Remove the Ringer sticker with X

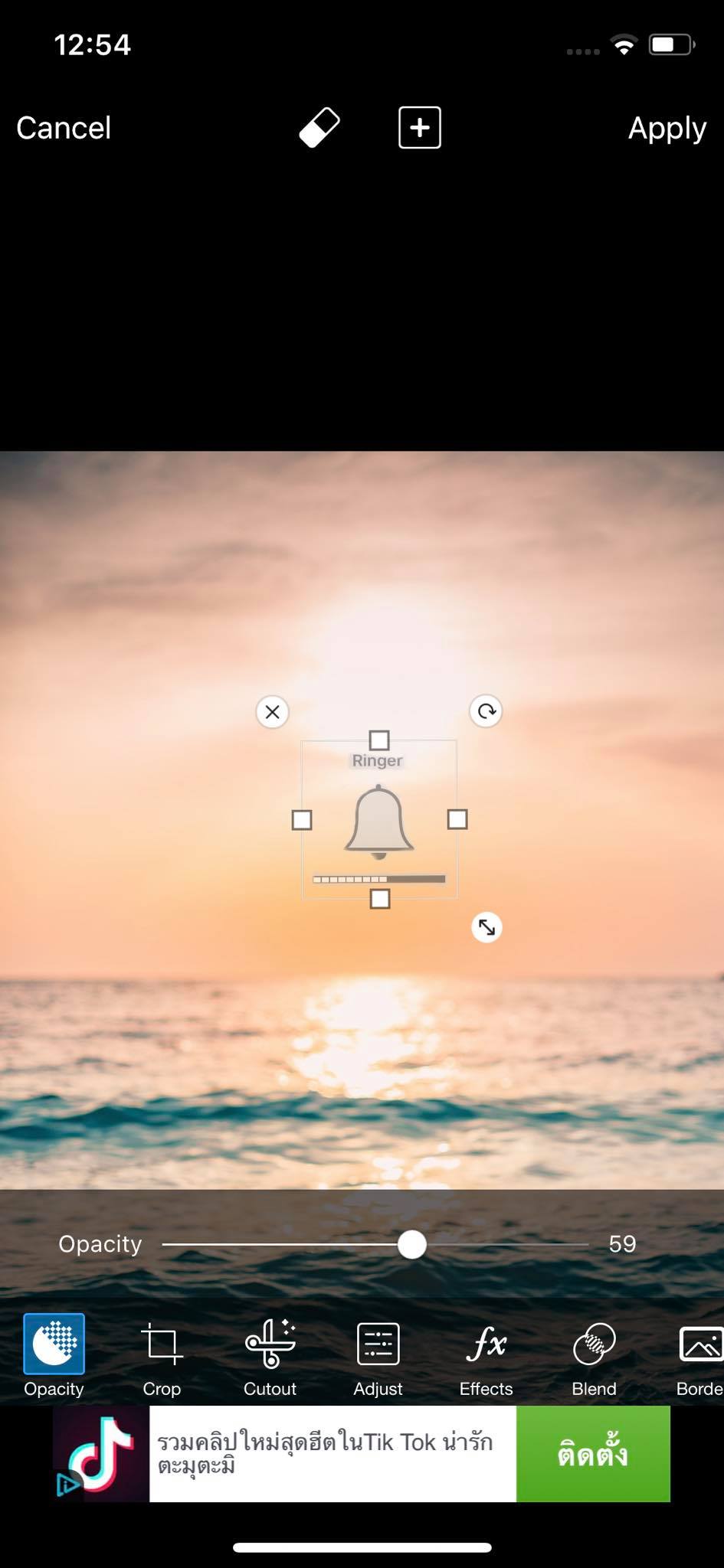click(x=272, y=712)
